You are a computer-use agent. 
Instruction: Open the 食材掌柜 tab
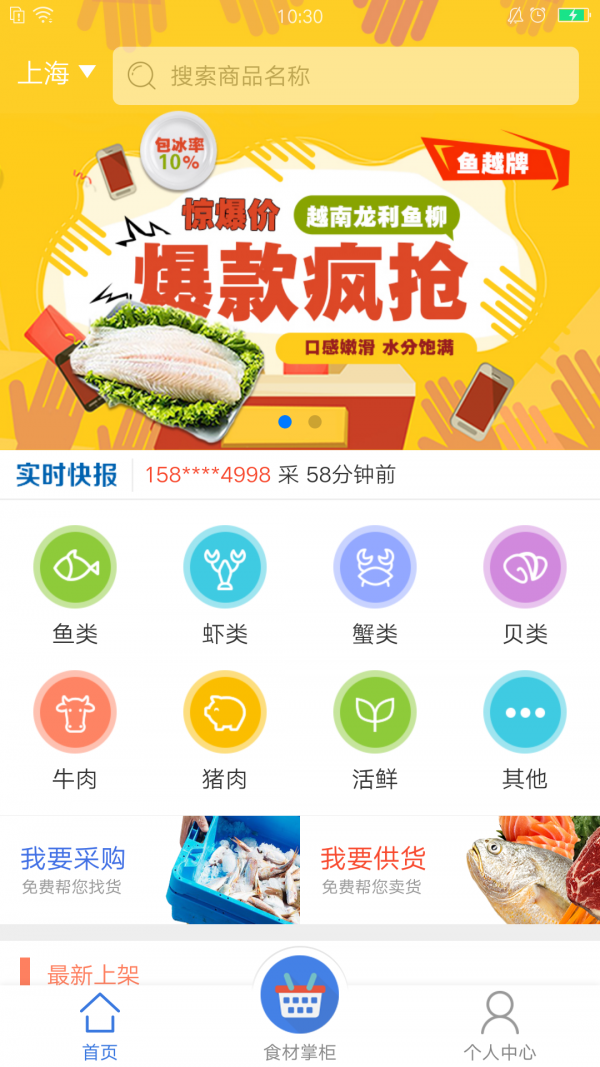(x=300, y=1010)
